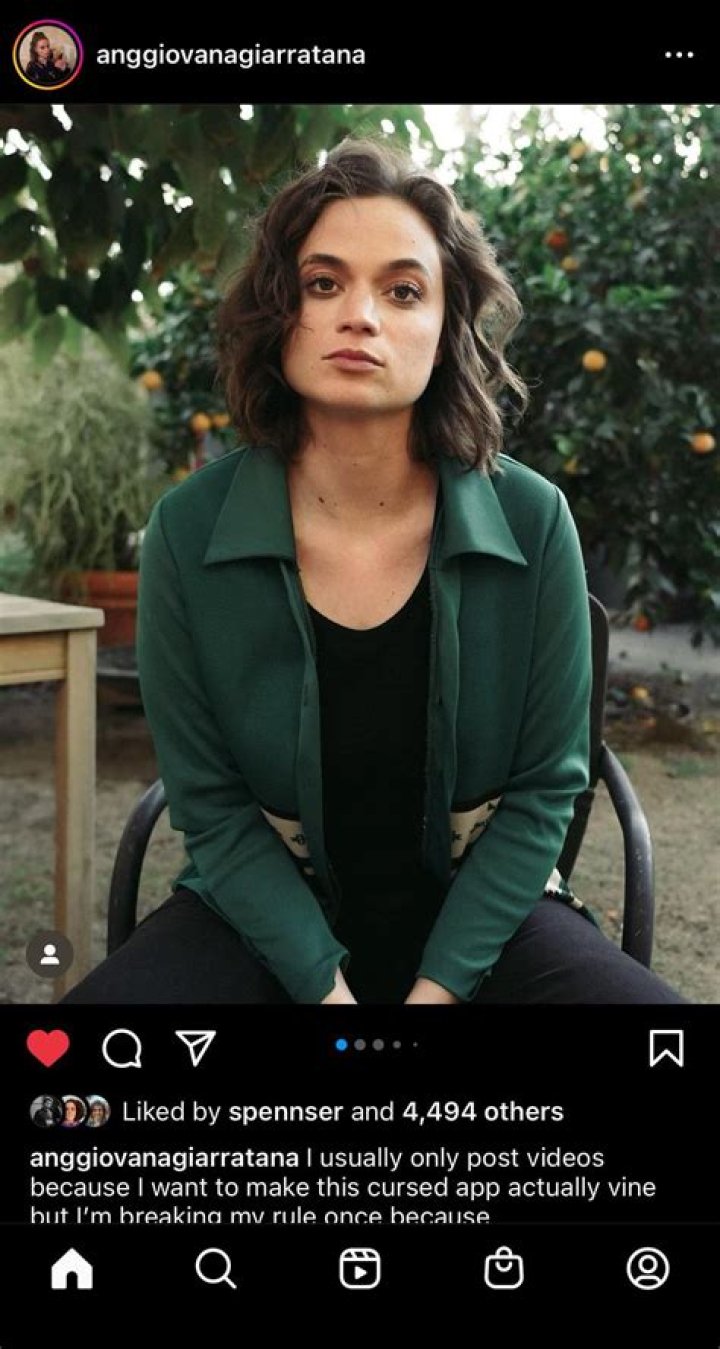Switch to the Search tab
The height and width of the screenshot is (1349, 720).
point(216,1269)
